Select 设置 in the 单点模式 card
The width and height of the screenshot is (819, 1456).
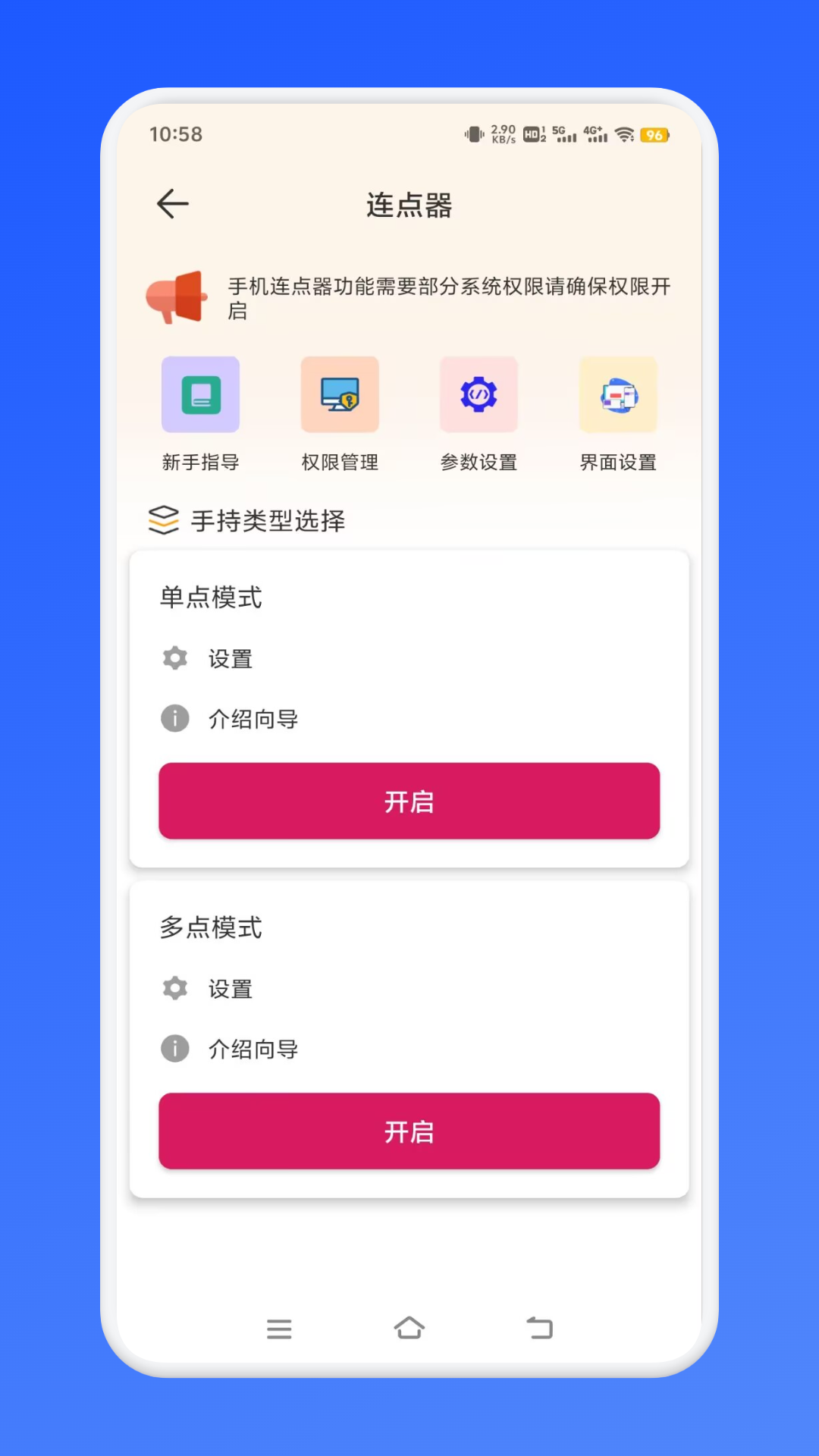click(229, 658)
